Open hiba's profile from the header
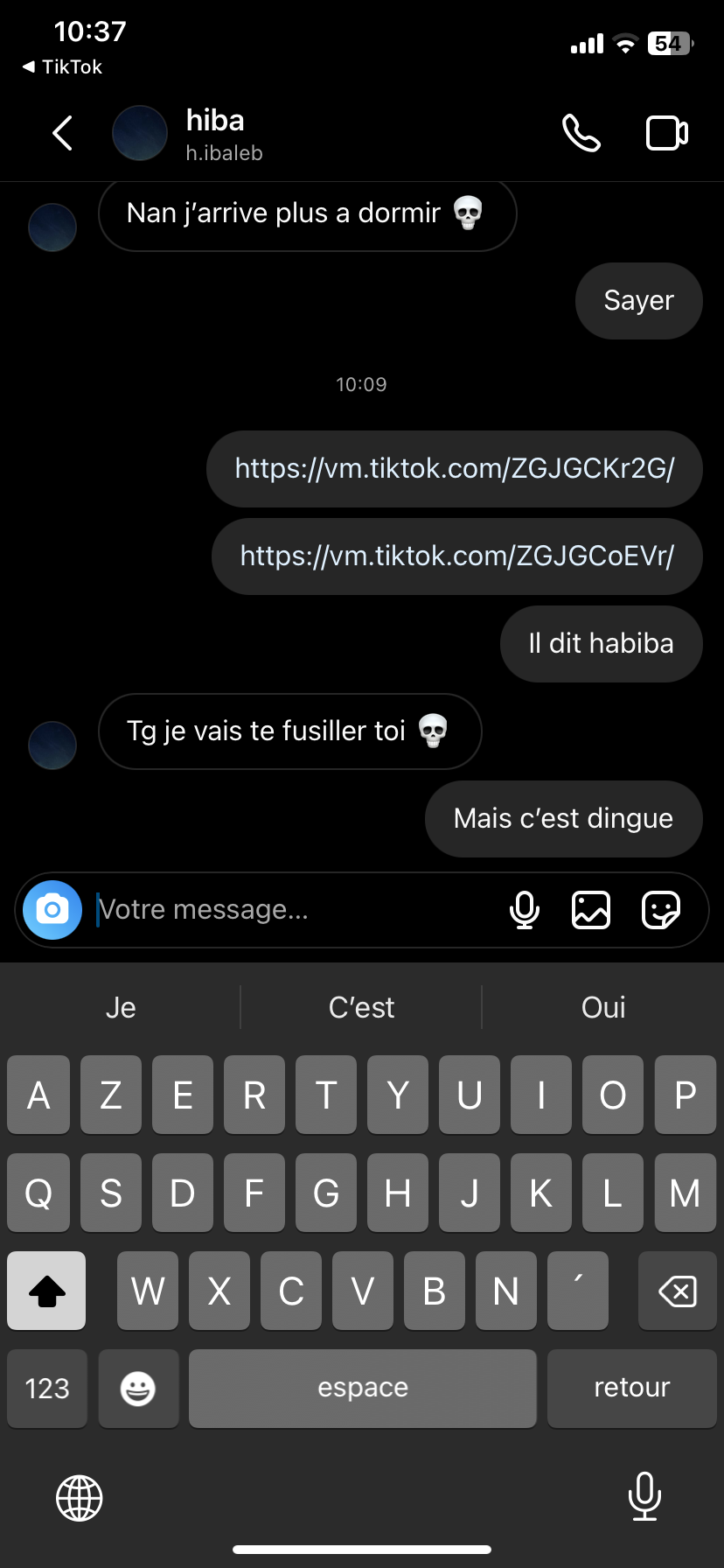The image size is (724, 1568). coord(215,134)
